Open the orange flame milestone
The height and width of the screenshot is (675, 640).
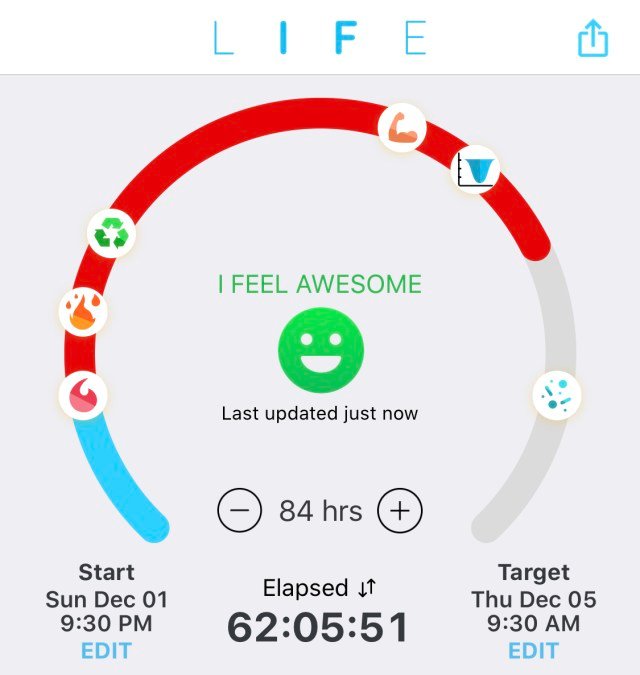pos(82,313)
